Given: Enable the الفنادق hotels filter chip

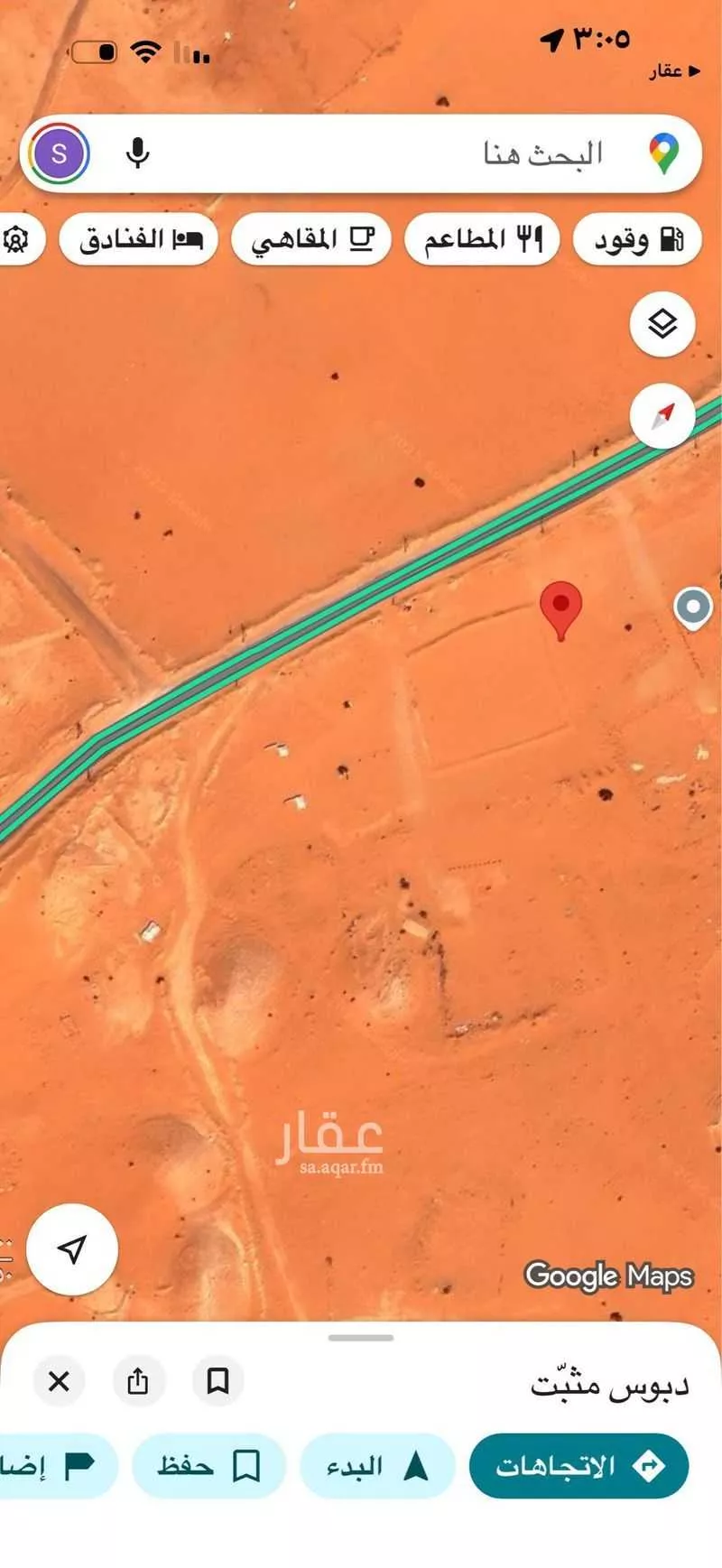Looking at the screenshot, I should coord(137,238).
